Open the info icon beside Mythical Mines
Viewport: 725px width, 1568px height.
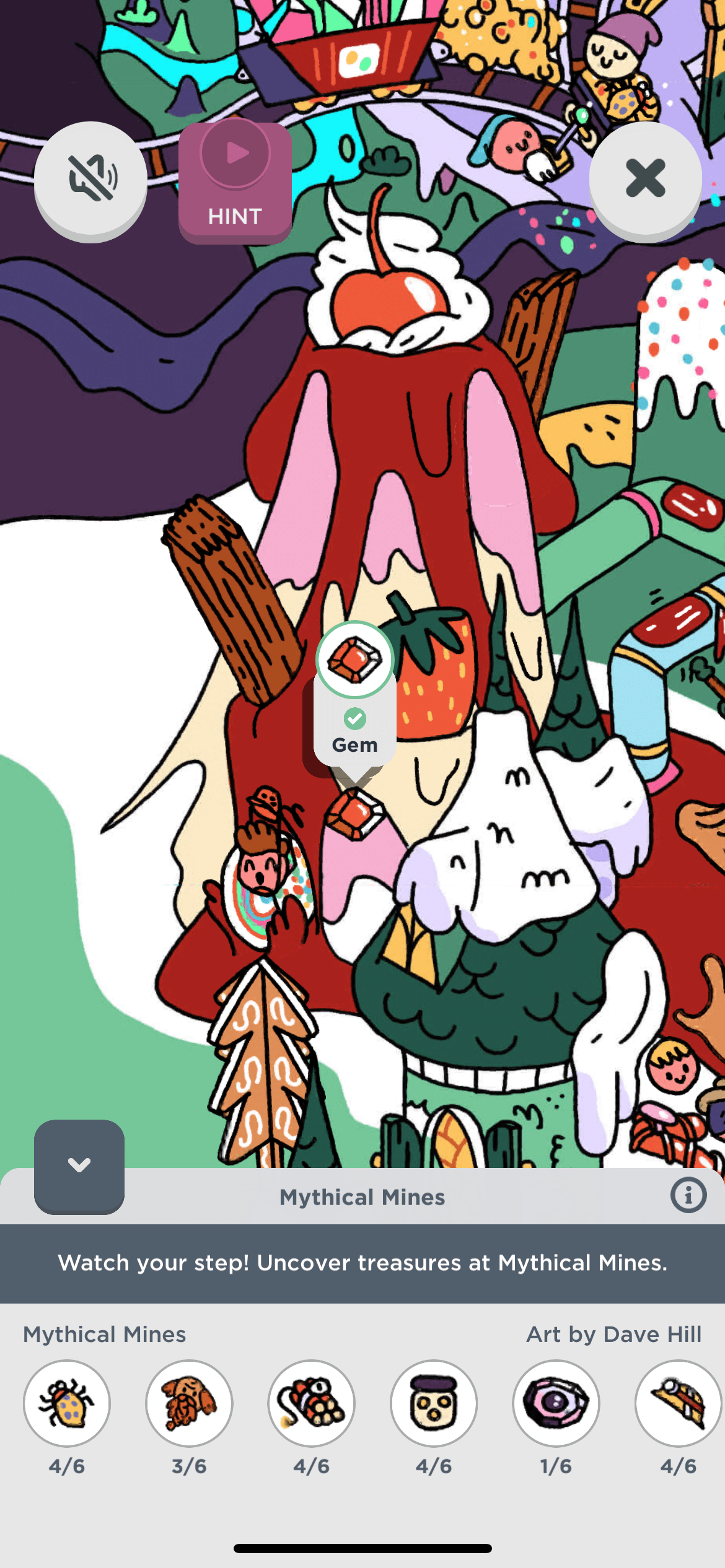[x=688, y=1195]
